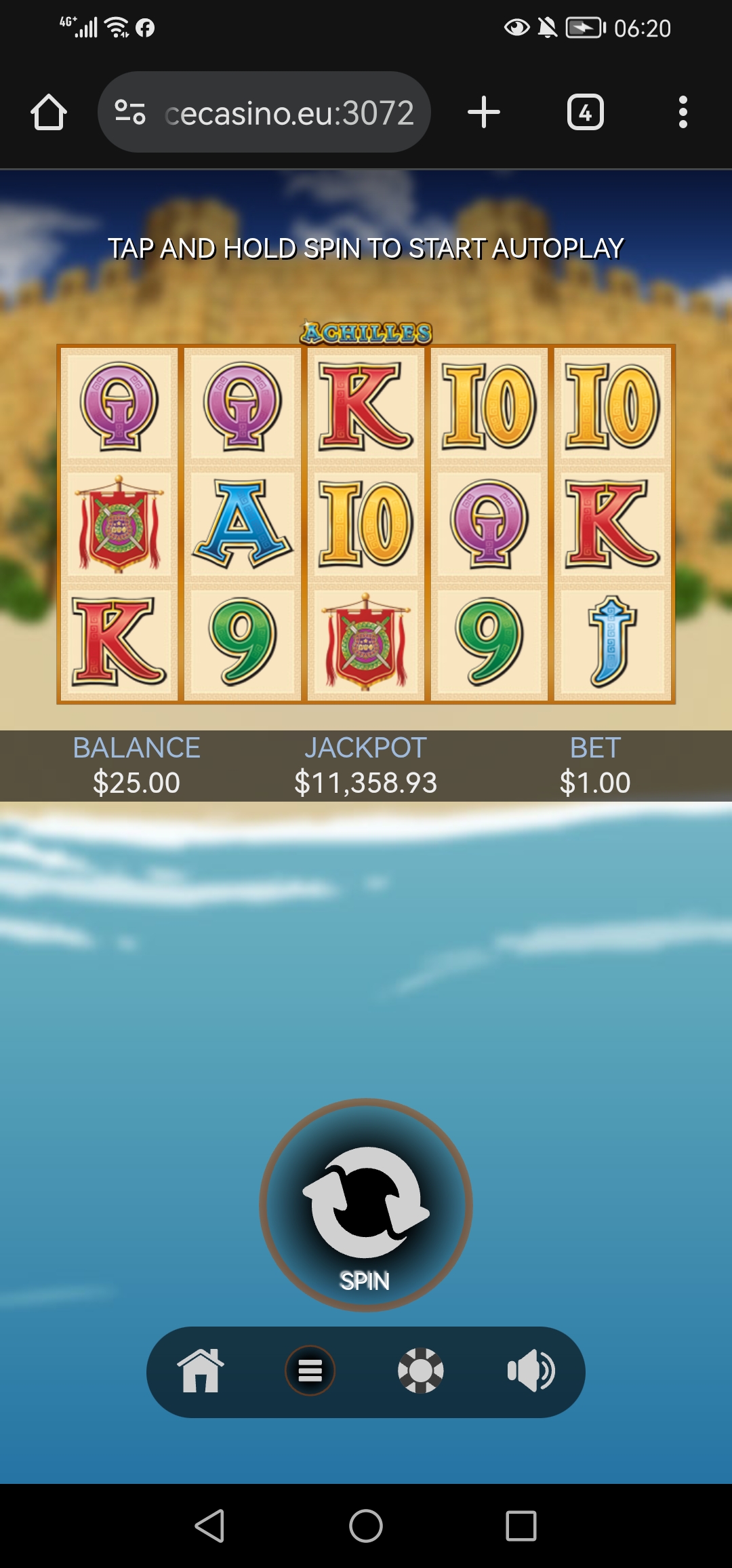732x1568 pixels.
Task: Tap the cecasino.eu address bar
Action: 288,113
